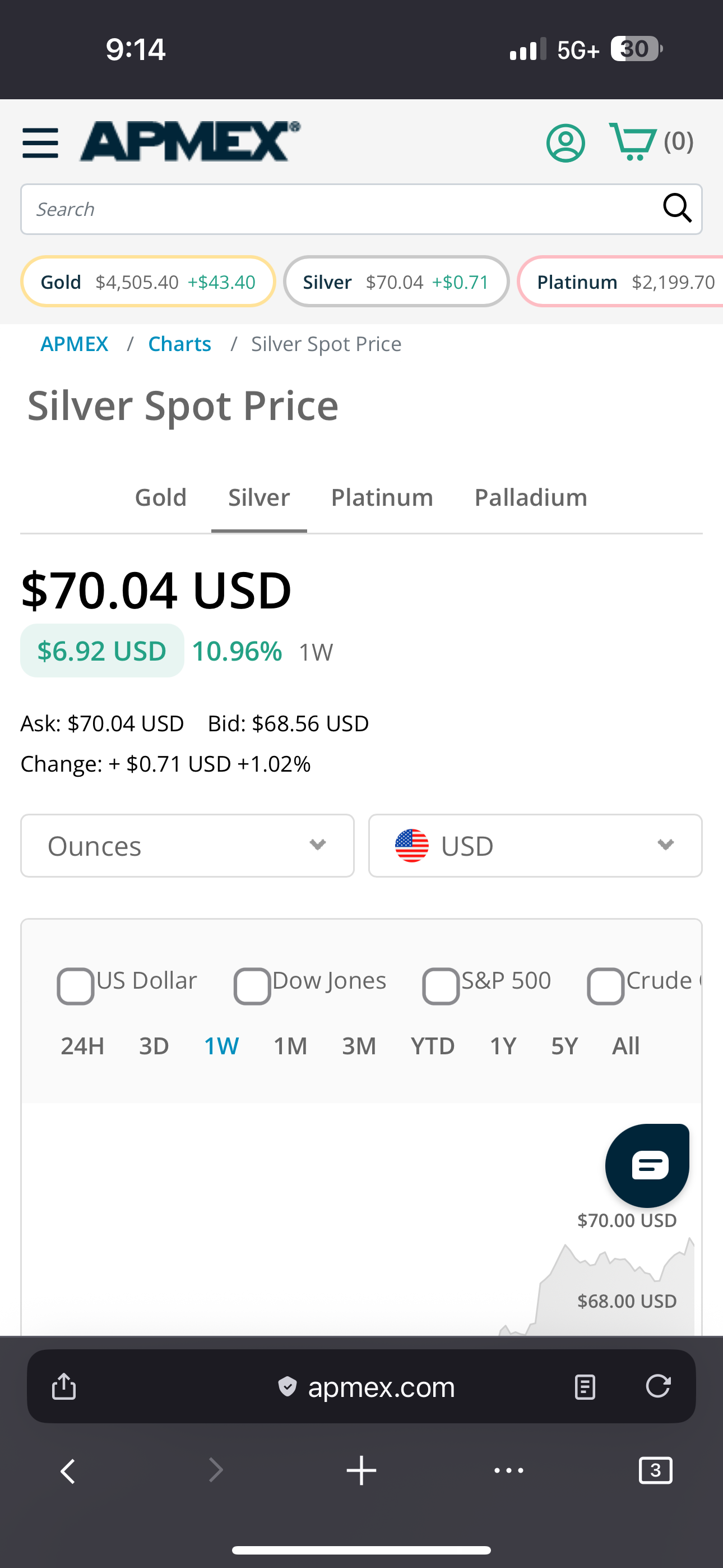Open the account profile icon

click(x=566, y=143)
